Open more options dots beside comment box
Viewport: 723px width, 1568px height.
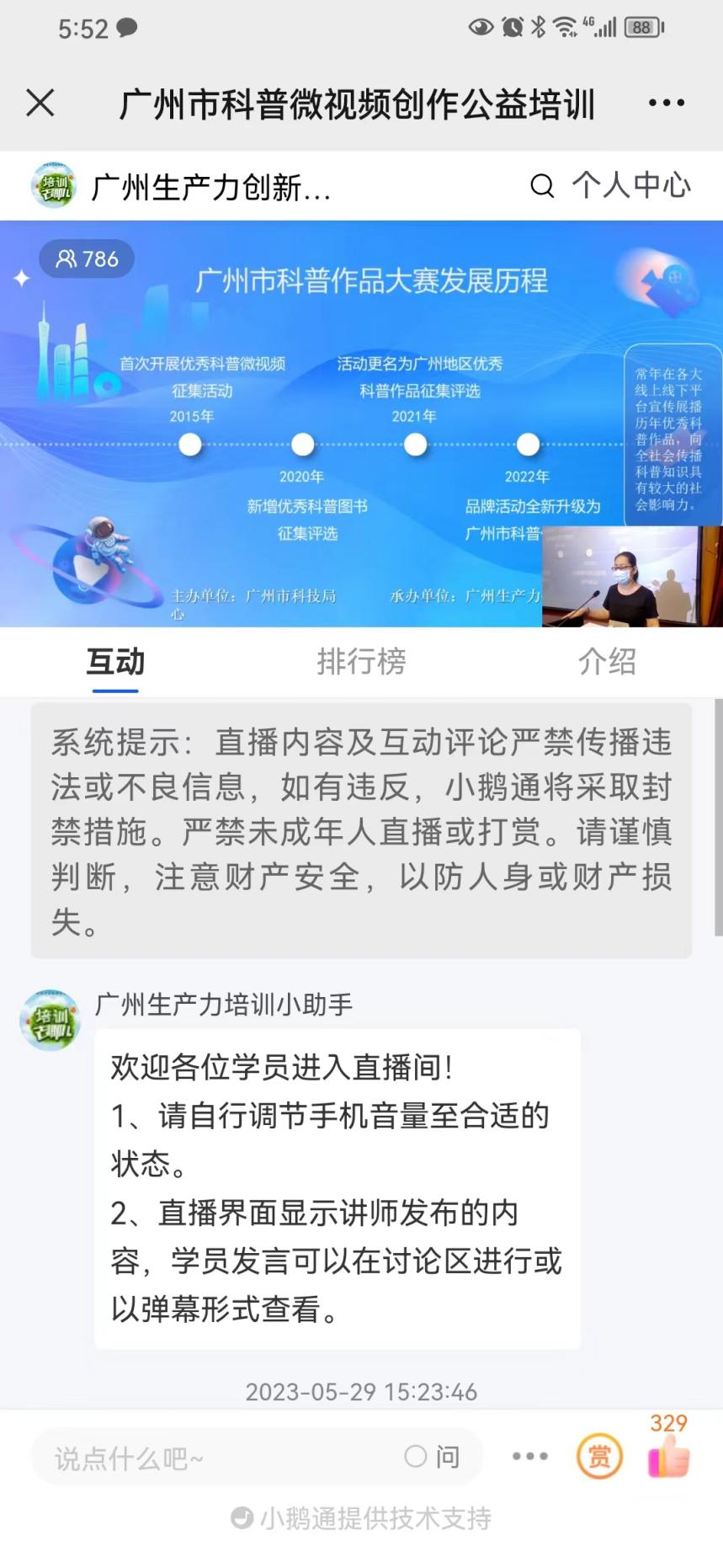(529, 1456)
